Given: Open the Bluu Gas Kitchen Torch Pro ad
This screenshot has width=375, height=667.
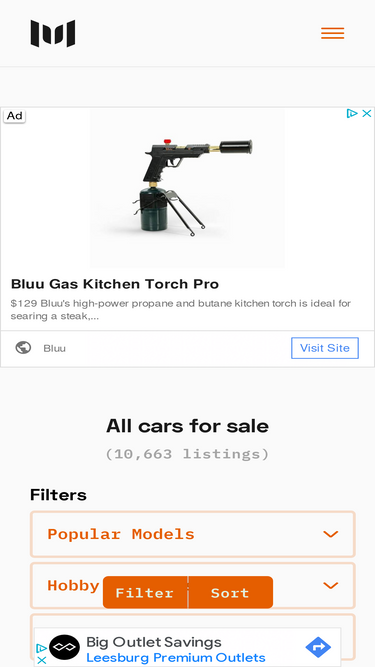Looking at the screenshot, I should click(115, 284).
